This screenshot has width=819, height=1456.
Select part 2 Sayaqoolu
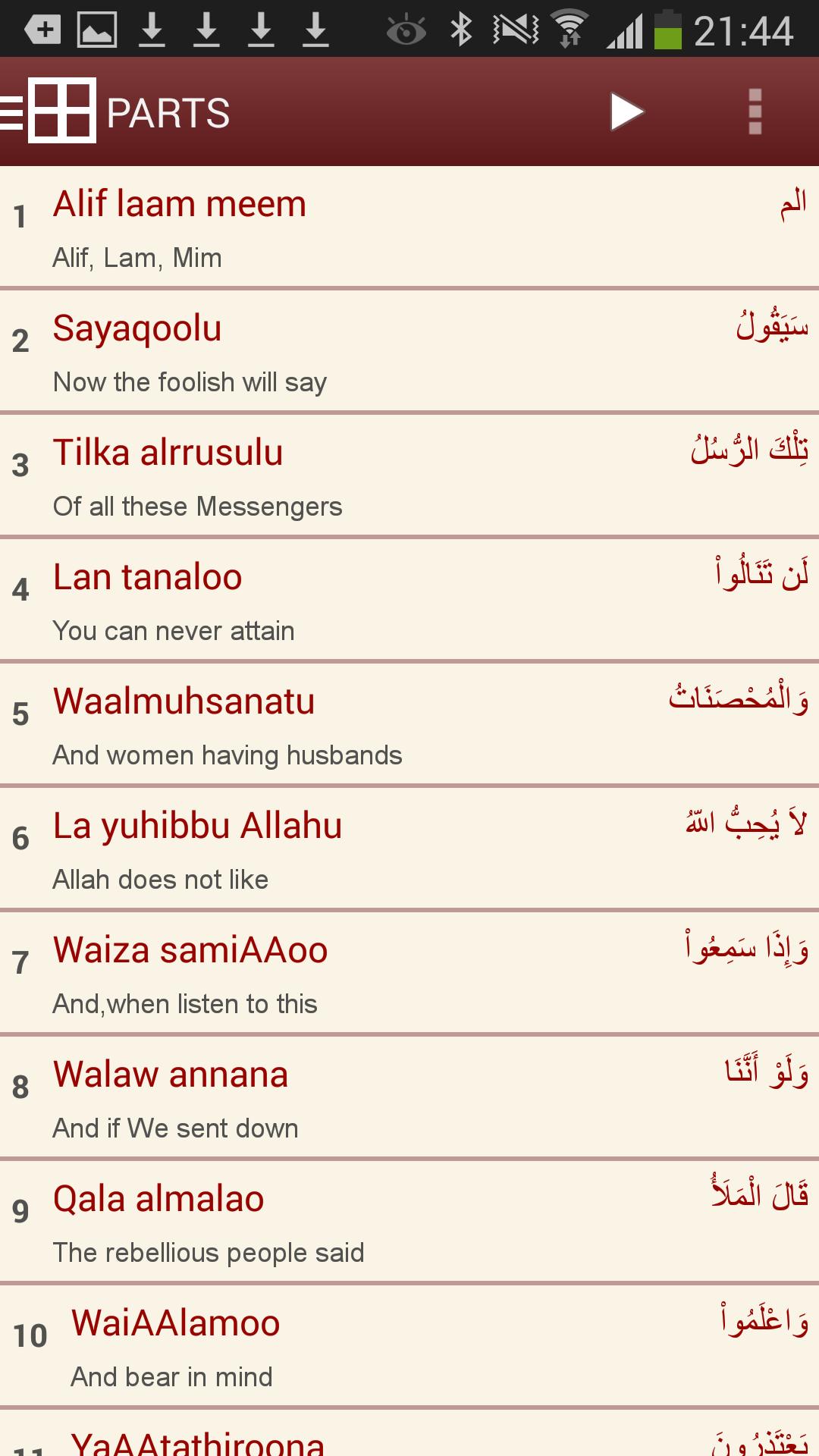coord(409,352)
